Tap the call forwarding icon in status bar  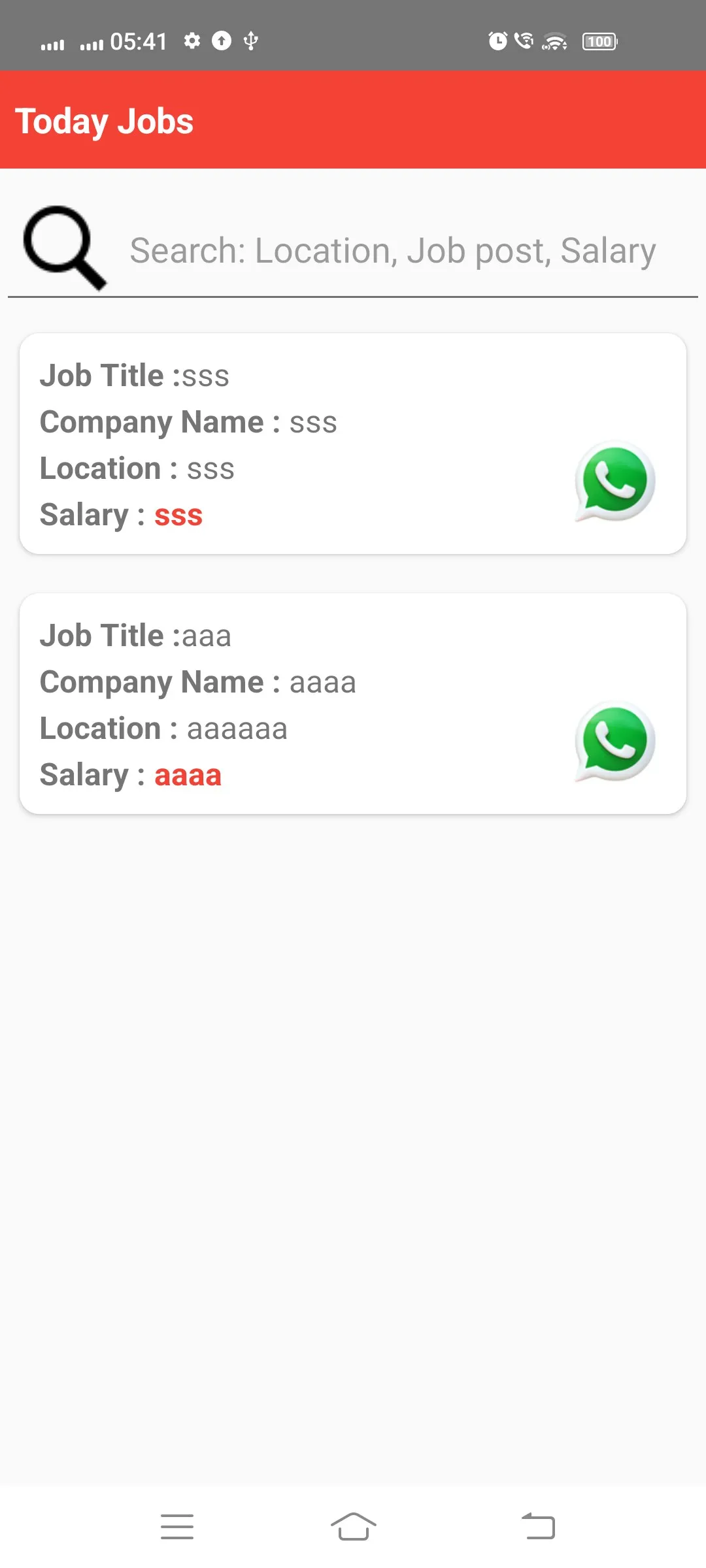[x=524, y=41]
